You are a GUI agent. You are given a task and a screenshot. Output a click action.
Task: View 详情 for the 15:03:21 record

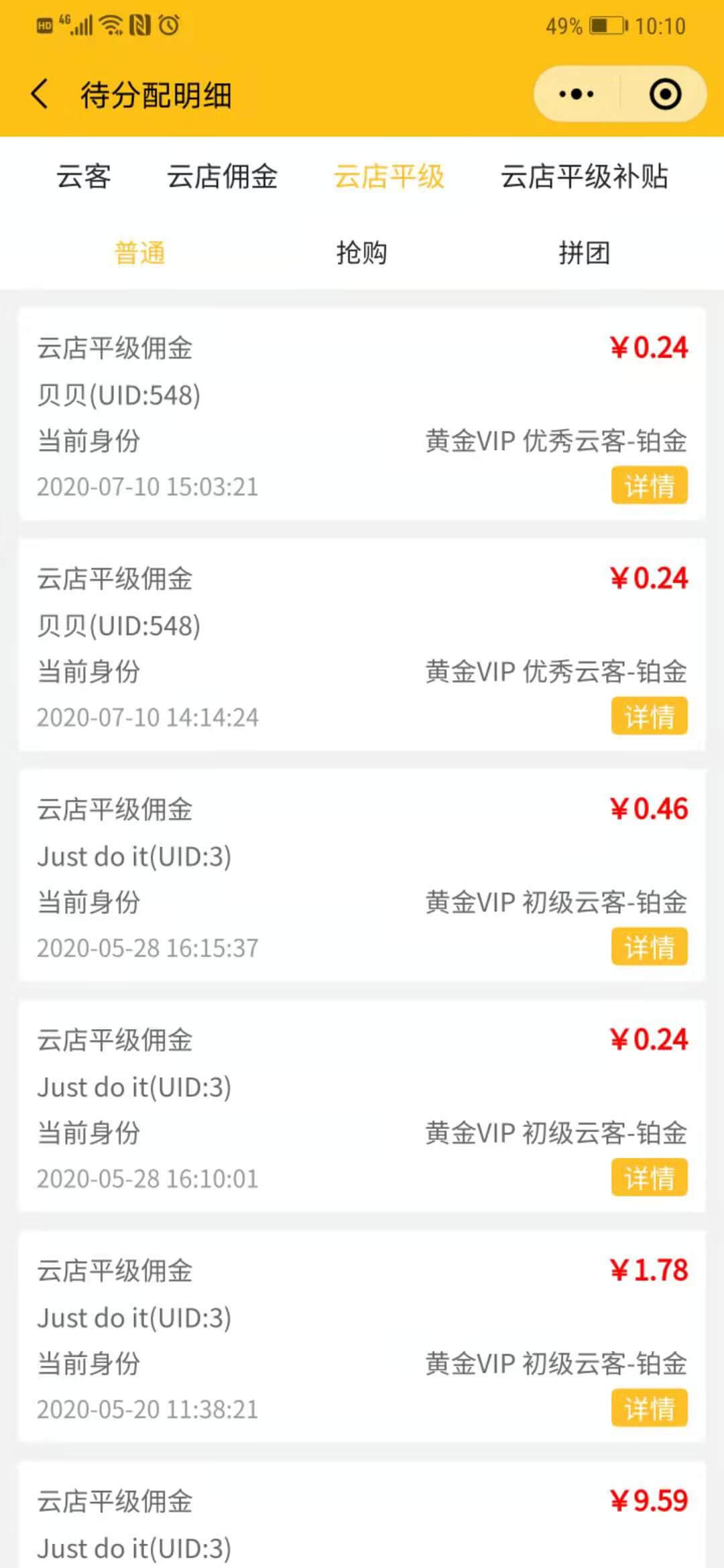(649, 485)
